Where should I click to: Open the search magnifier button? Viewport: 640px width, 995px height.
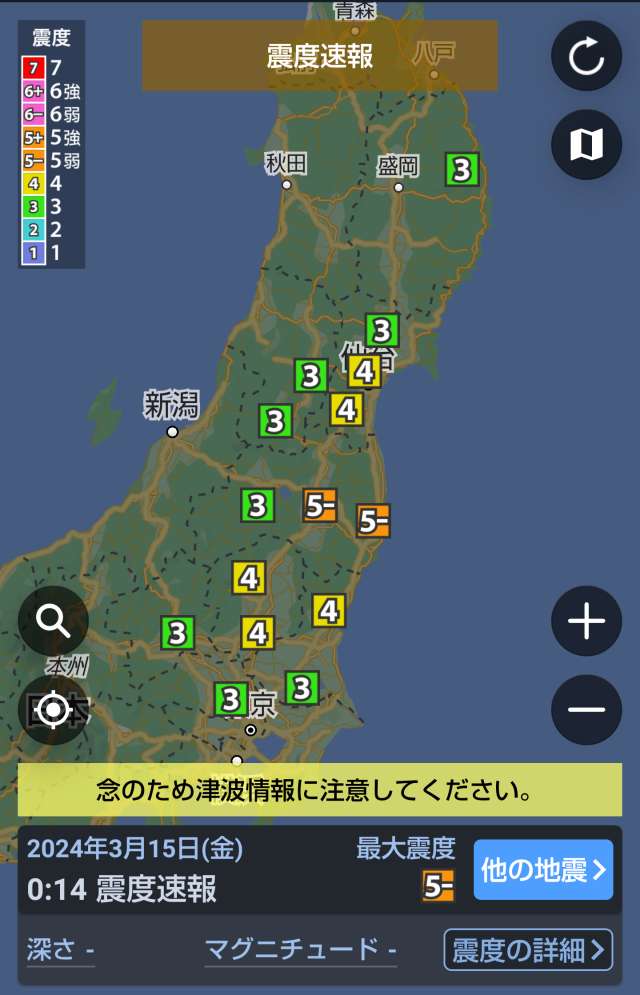[53, 621]
